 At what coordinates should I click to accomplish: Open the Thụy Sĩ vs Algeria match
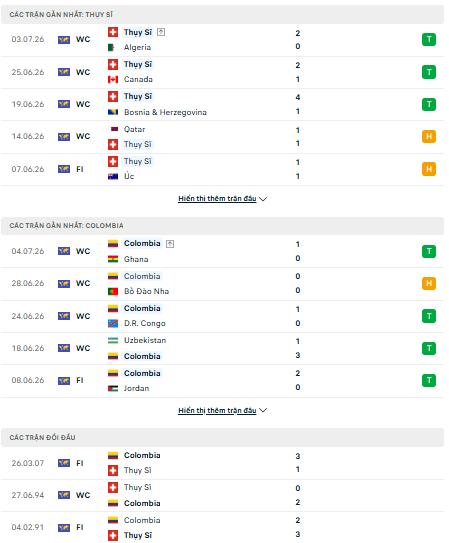(x=222, y=40)
